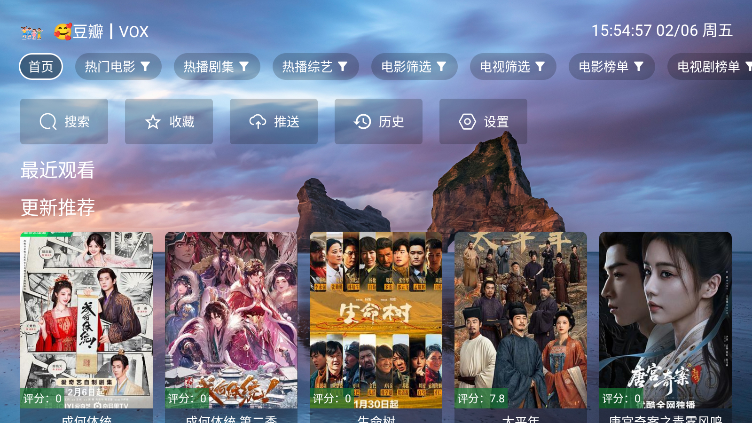Open the 推送 push button

274,121
